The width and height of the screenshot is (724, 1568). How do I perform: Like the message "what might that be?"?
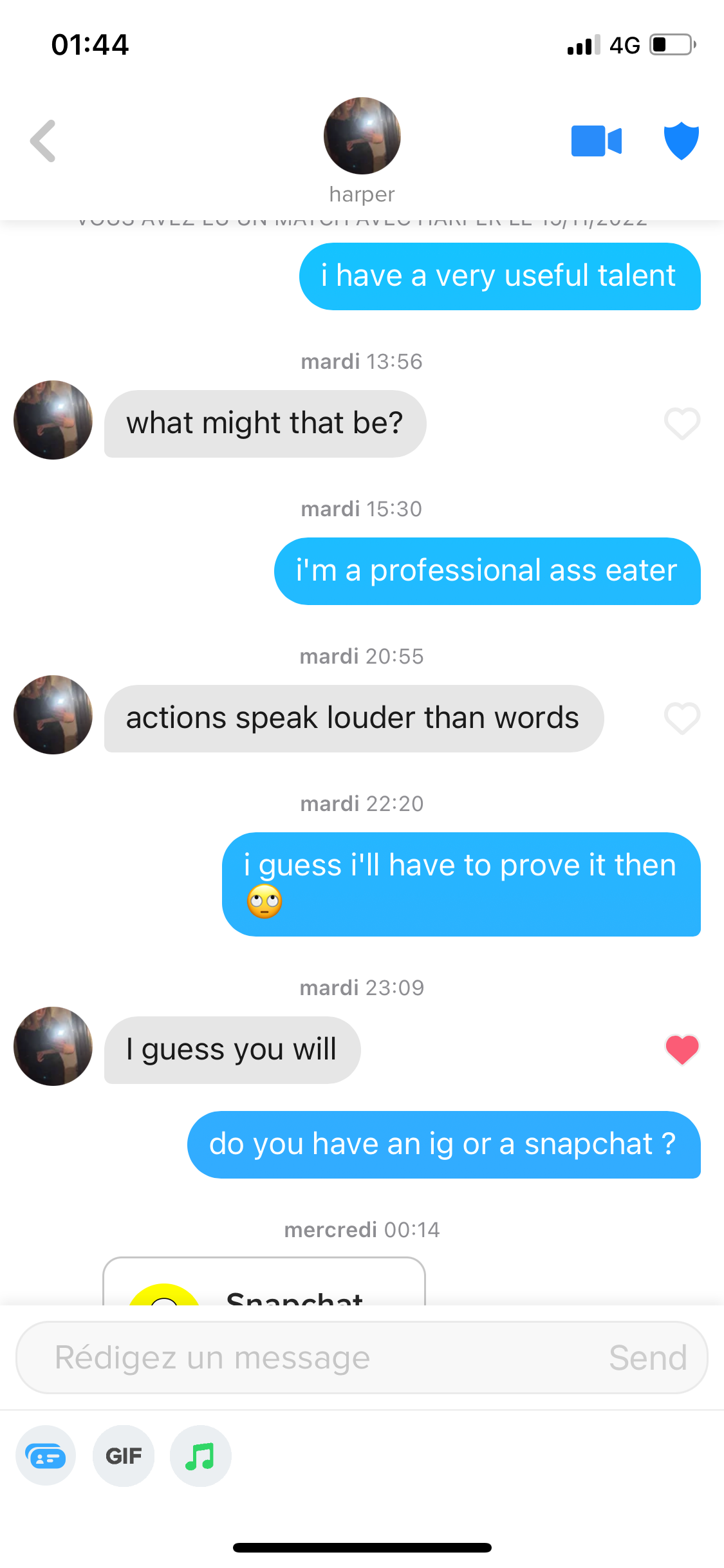682,424
